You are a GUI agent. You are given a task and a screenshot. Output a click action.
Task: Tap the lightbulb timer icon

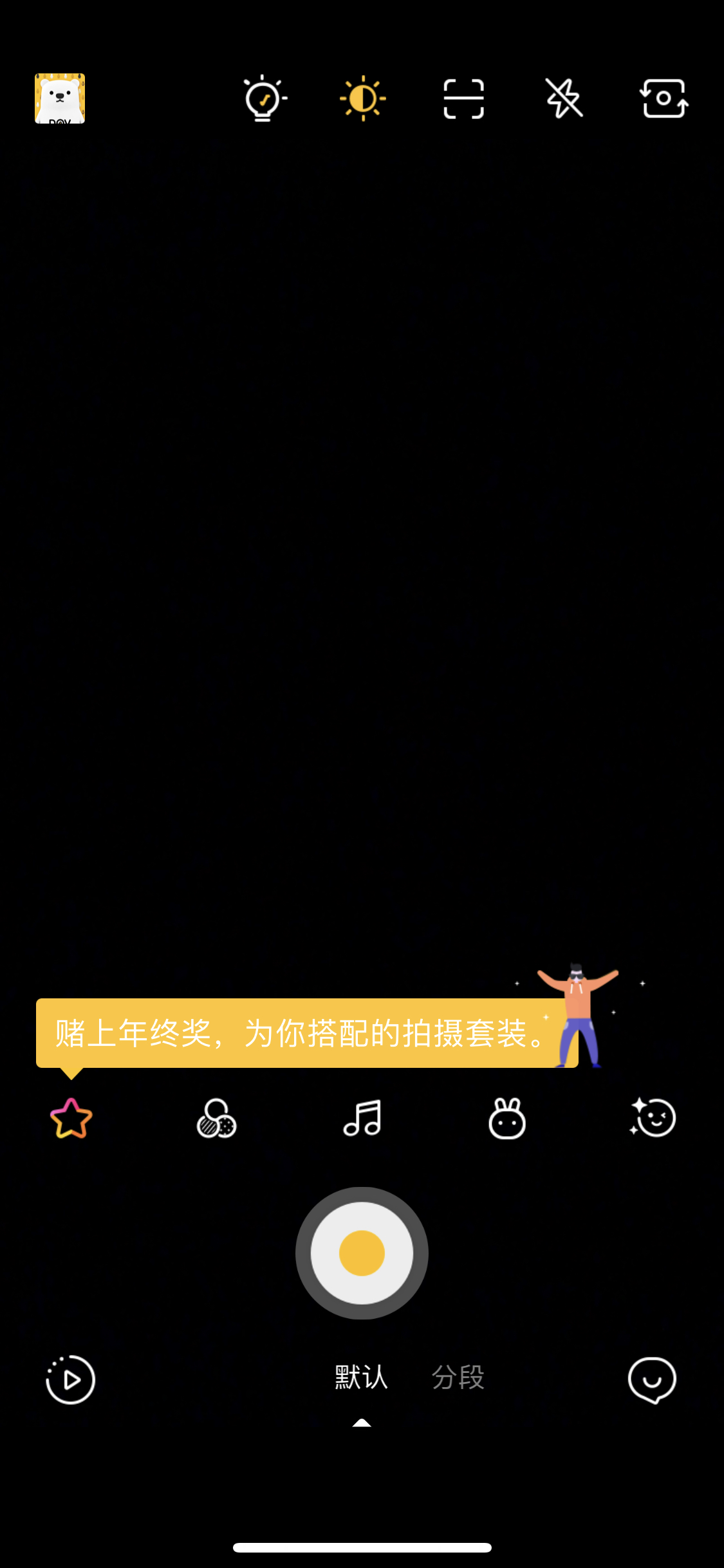coord(264,98)
